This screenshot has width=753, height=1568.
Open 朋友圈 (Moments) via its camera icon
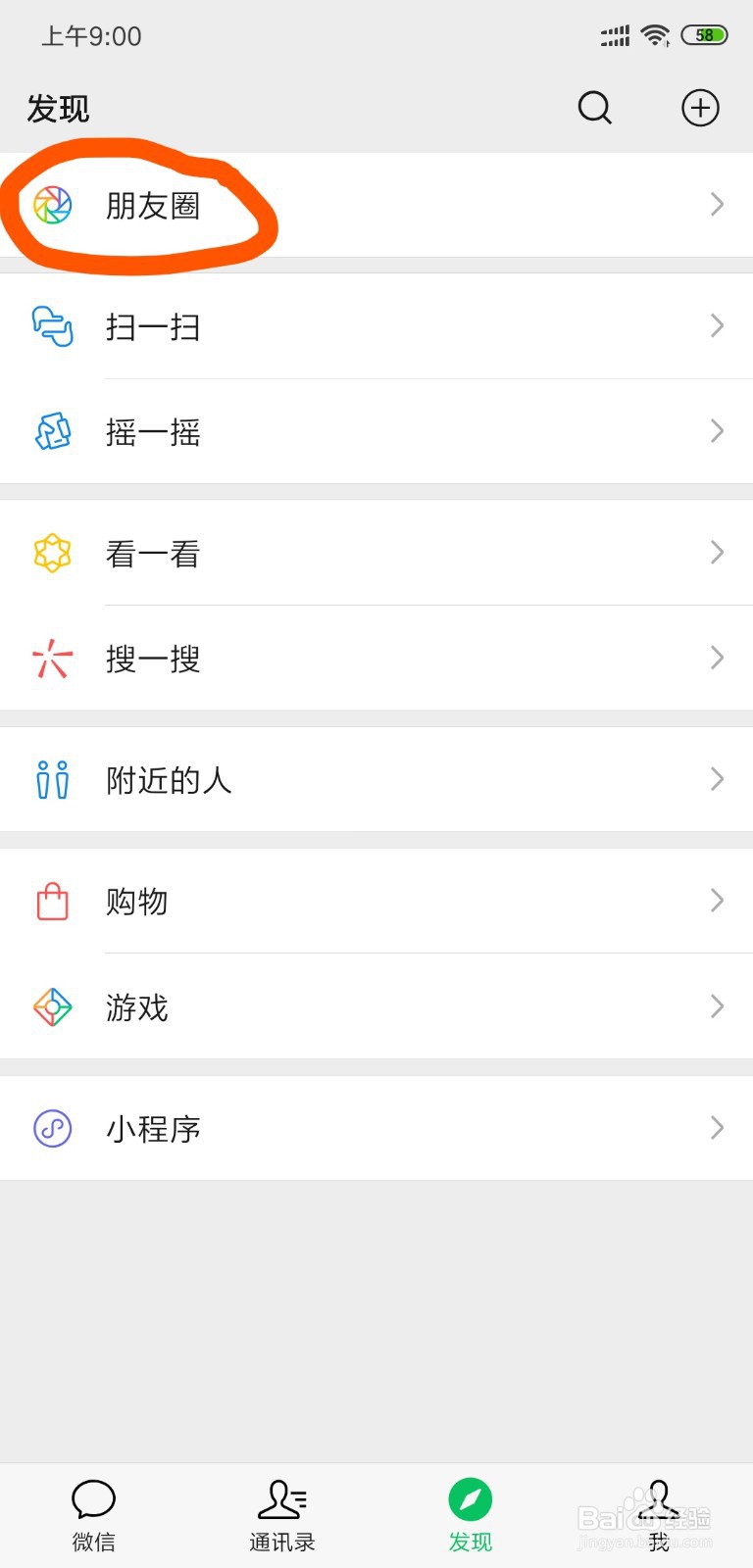click(54, 206)
